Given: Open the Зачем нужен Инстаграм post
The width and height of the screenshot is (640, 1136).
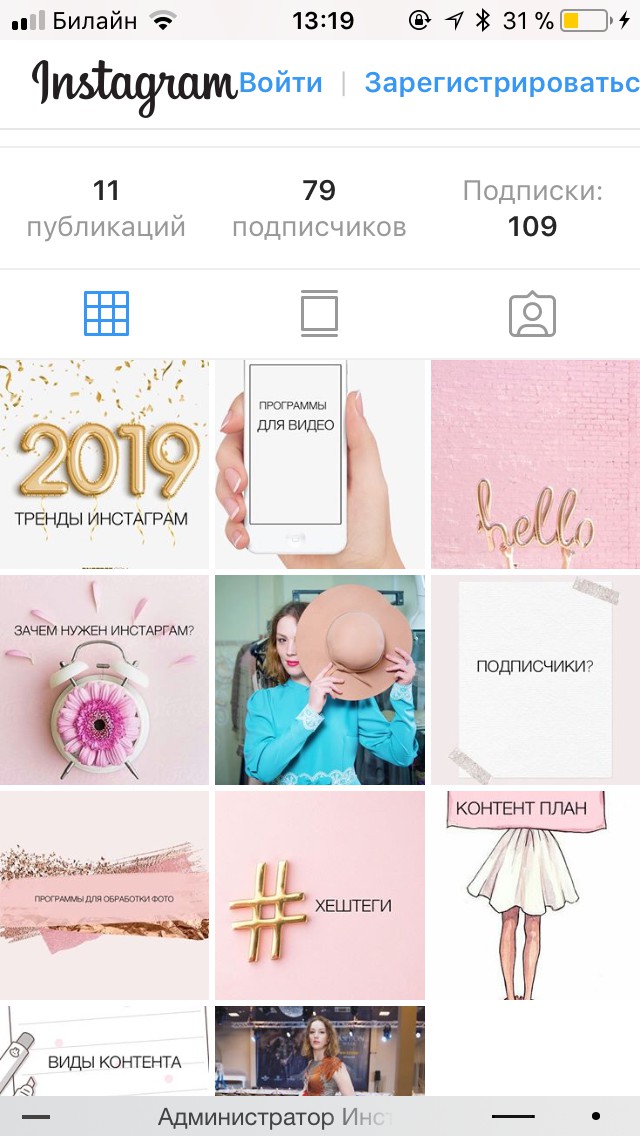Looking at the screenshot, I should click(x=104, y=680).
